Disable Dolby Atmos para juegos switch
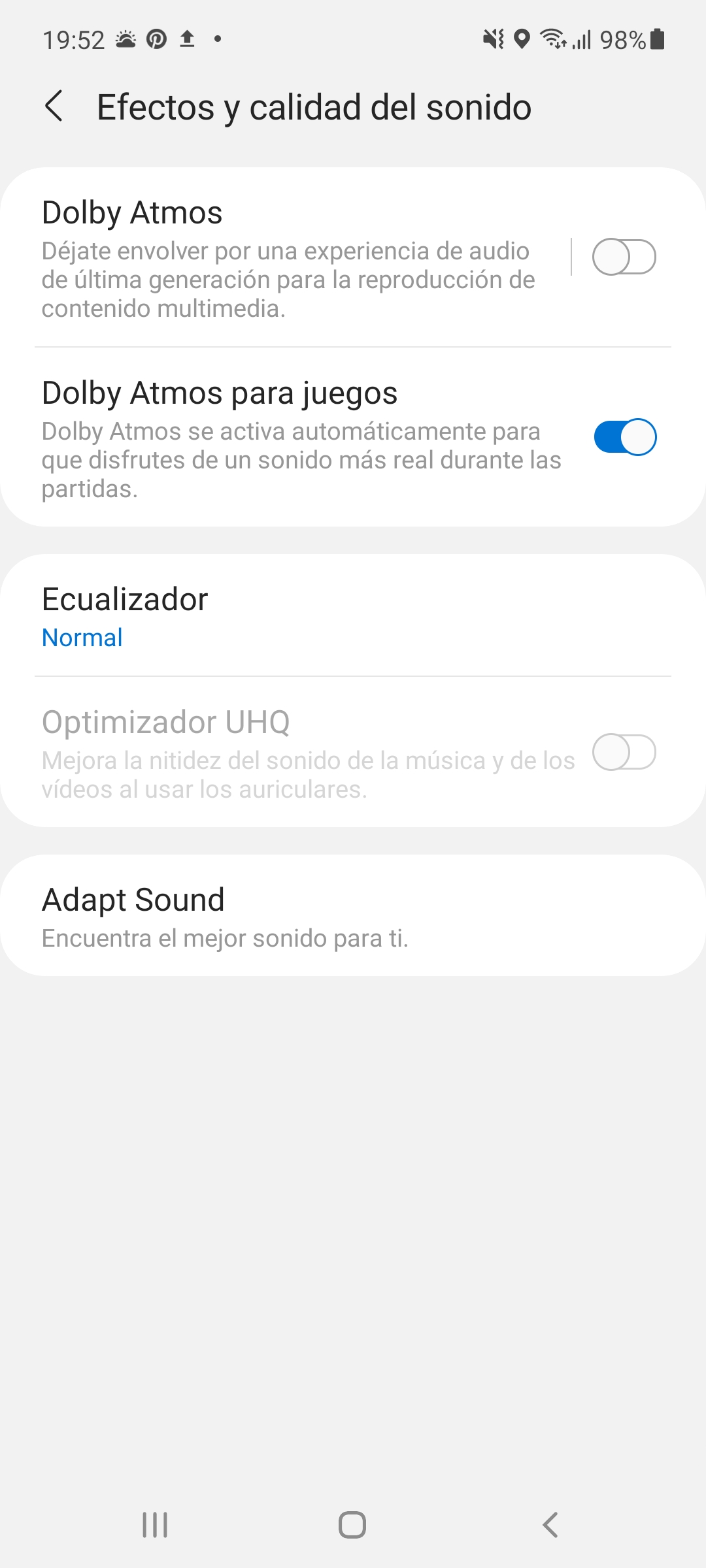The height and width of the screenshot is (1568, 706). [625, 437]
